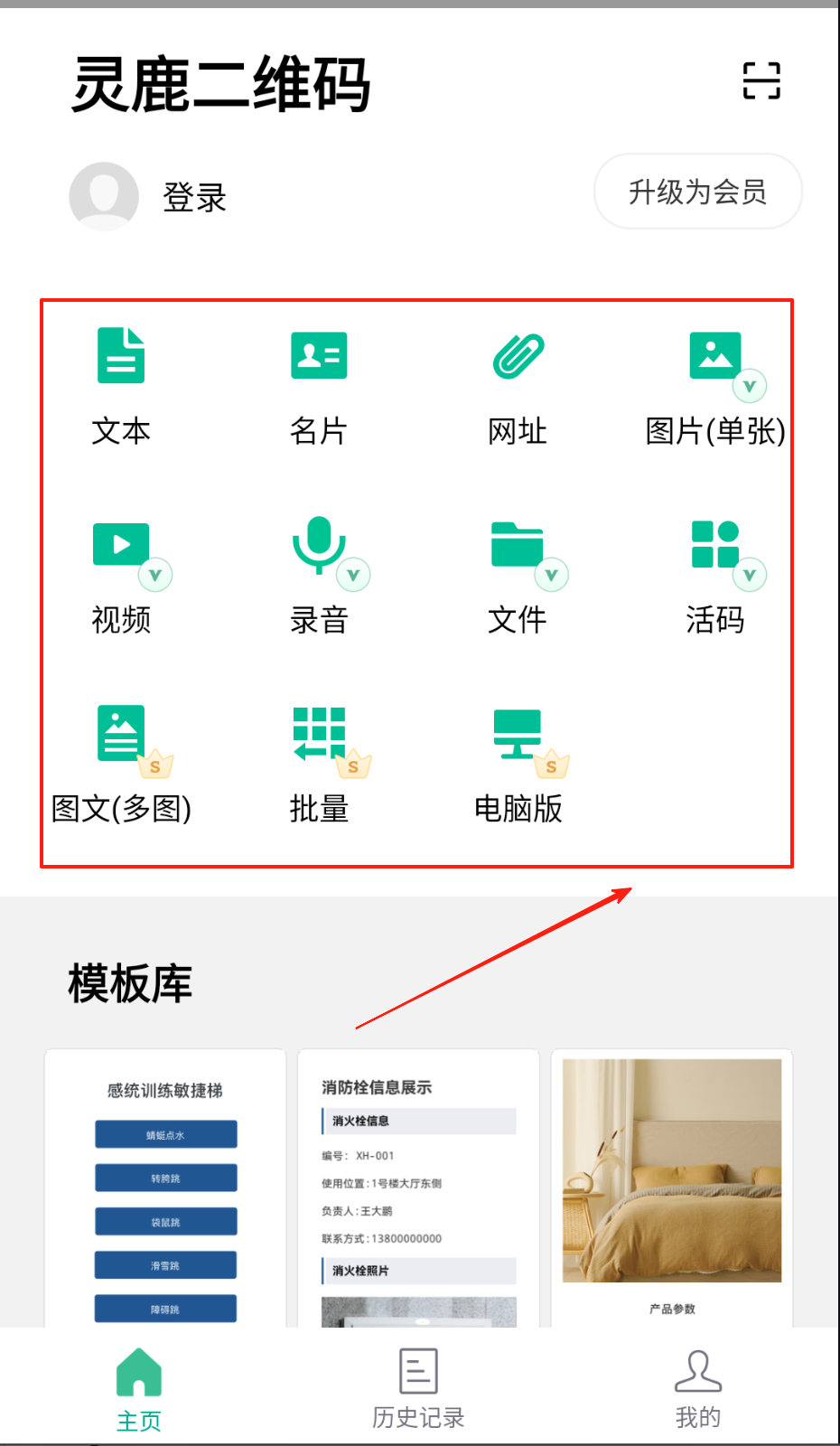Open the QR code scanner icon

pyautogui.click(x=761, y=81)
